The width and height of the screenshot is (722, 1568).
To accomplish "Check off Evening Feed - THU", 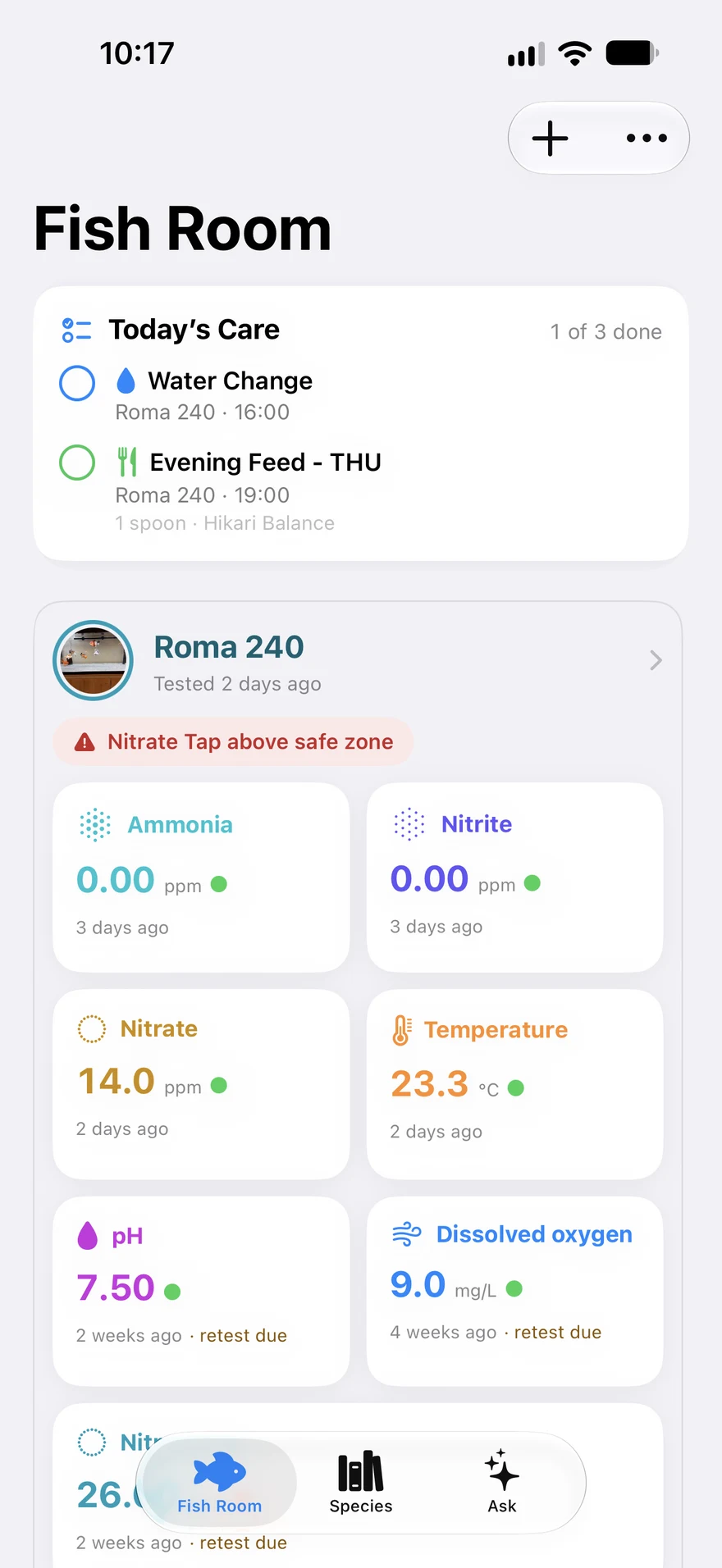I will (x=77, y=463).
